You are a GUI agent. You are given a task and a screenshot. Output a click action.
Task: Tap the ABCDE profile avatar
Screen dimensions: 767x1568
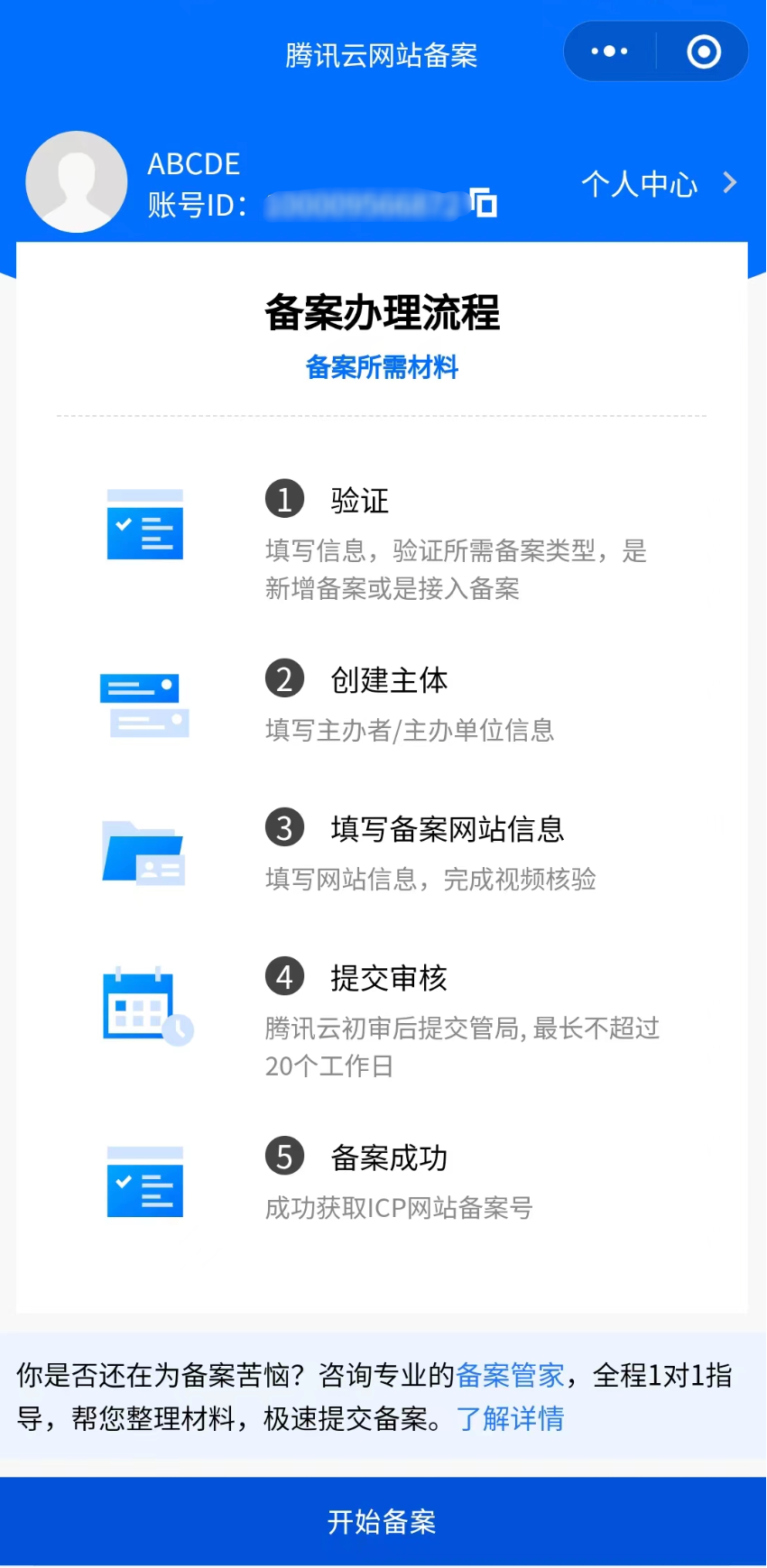(x=77, y=182)
